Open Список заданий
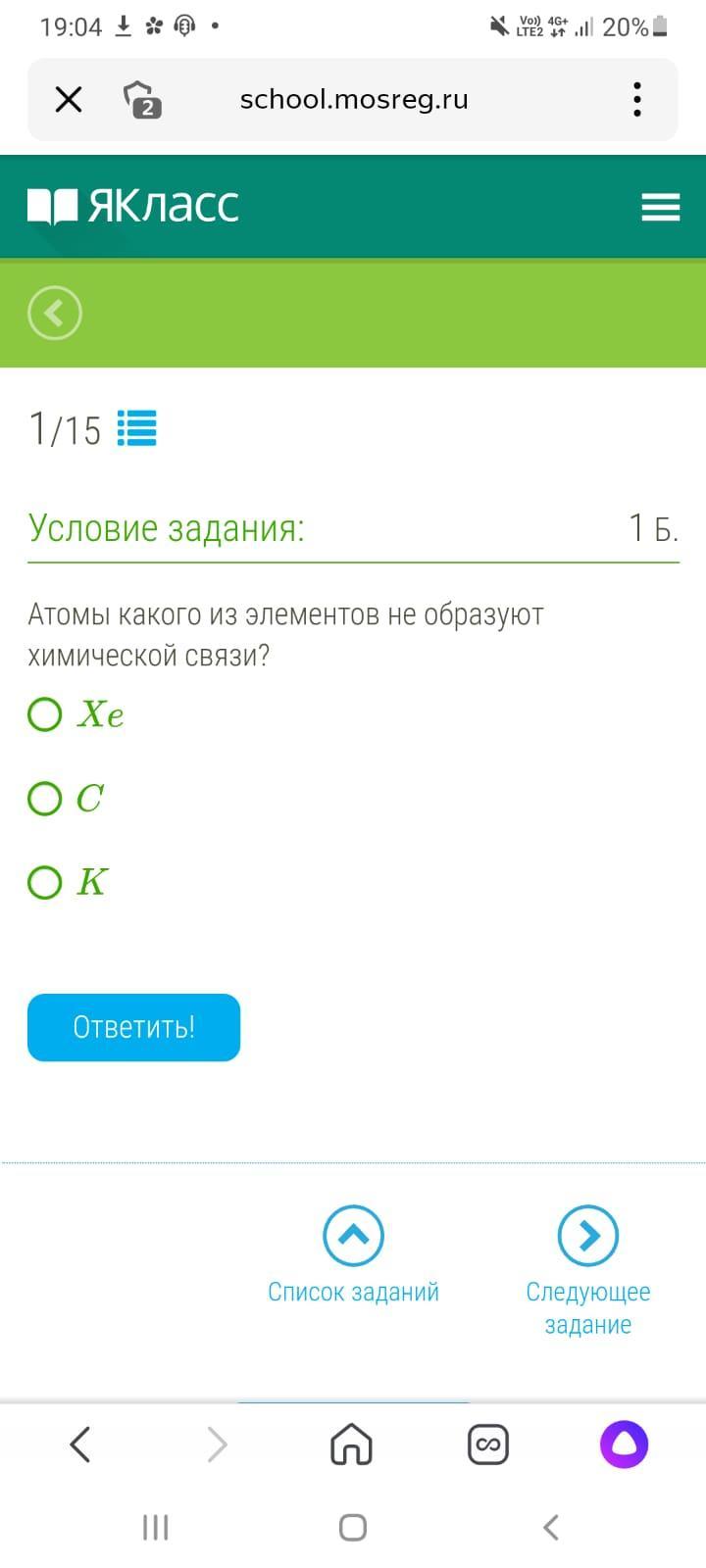 (x=353, y=1255)
